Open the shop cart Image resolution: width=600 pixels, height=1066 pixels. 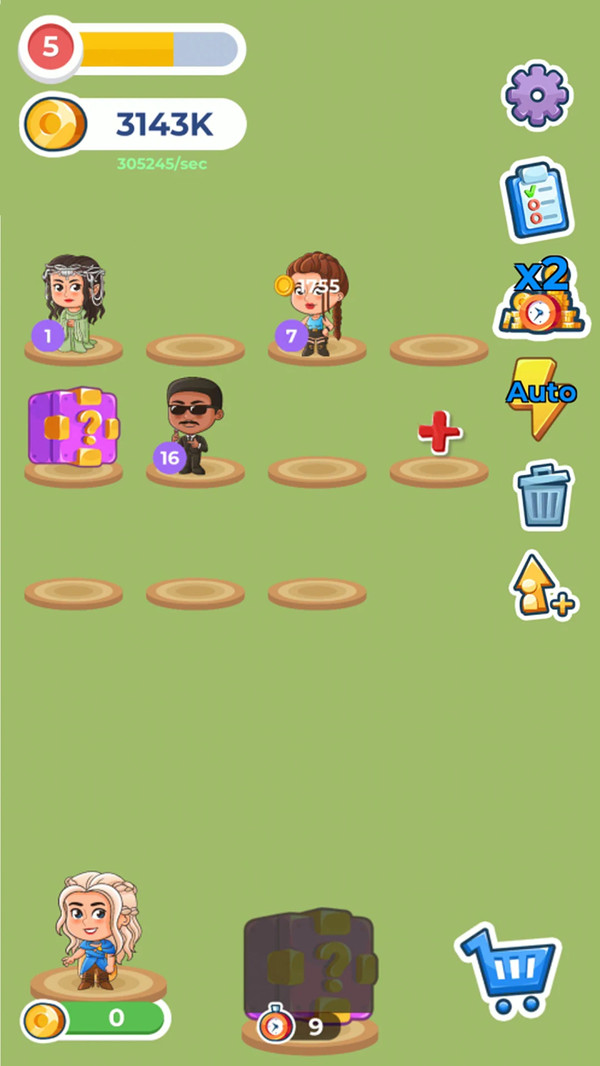507,968
